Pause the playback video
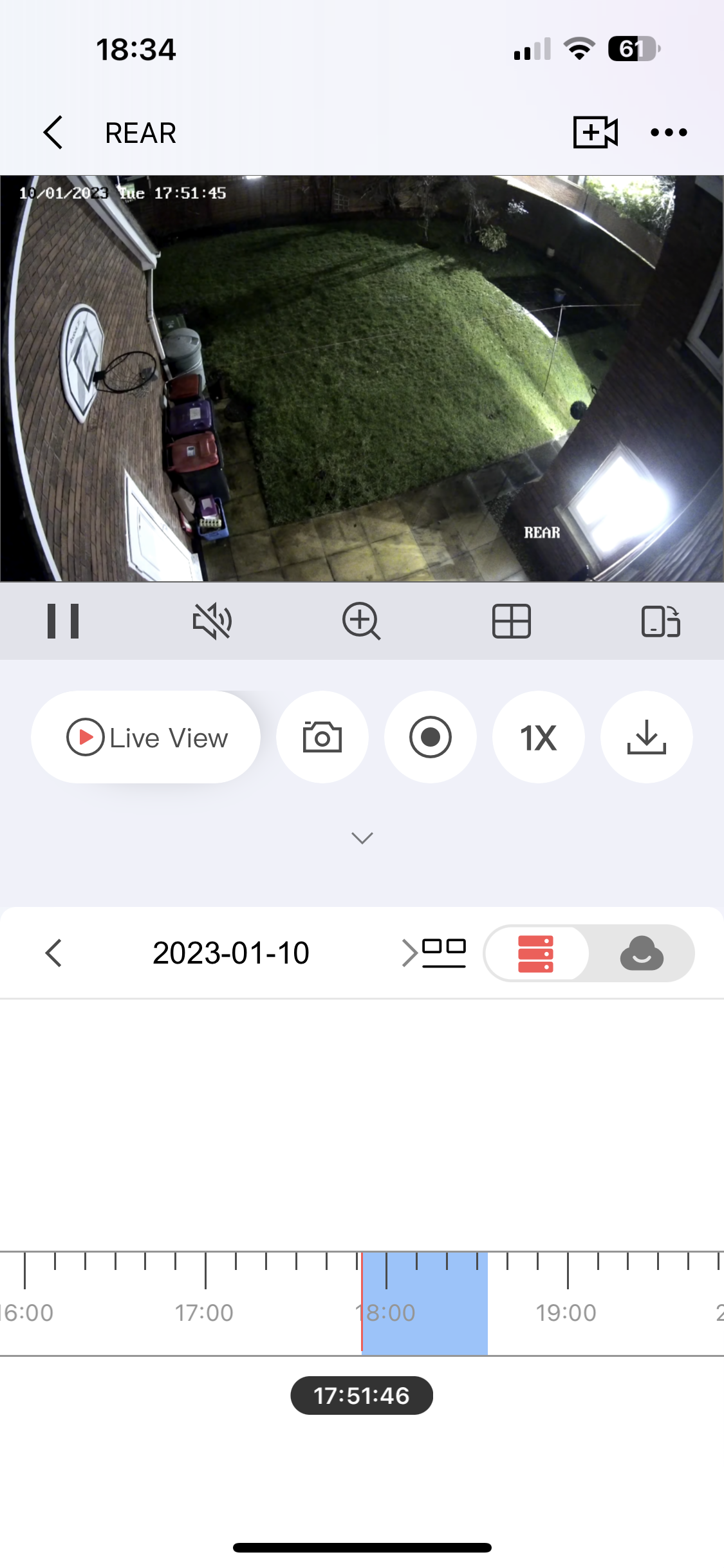This screenshot has height=1568, width=724. 63,621
